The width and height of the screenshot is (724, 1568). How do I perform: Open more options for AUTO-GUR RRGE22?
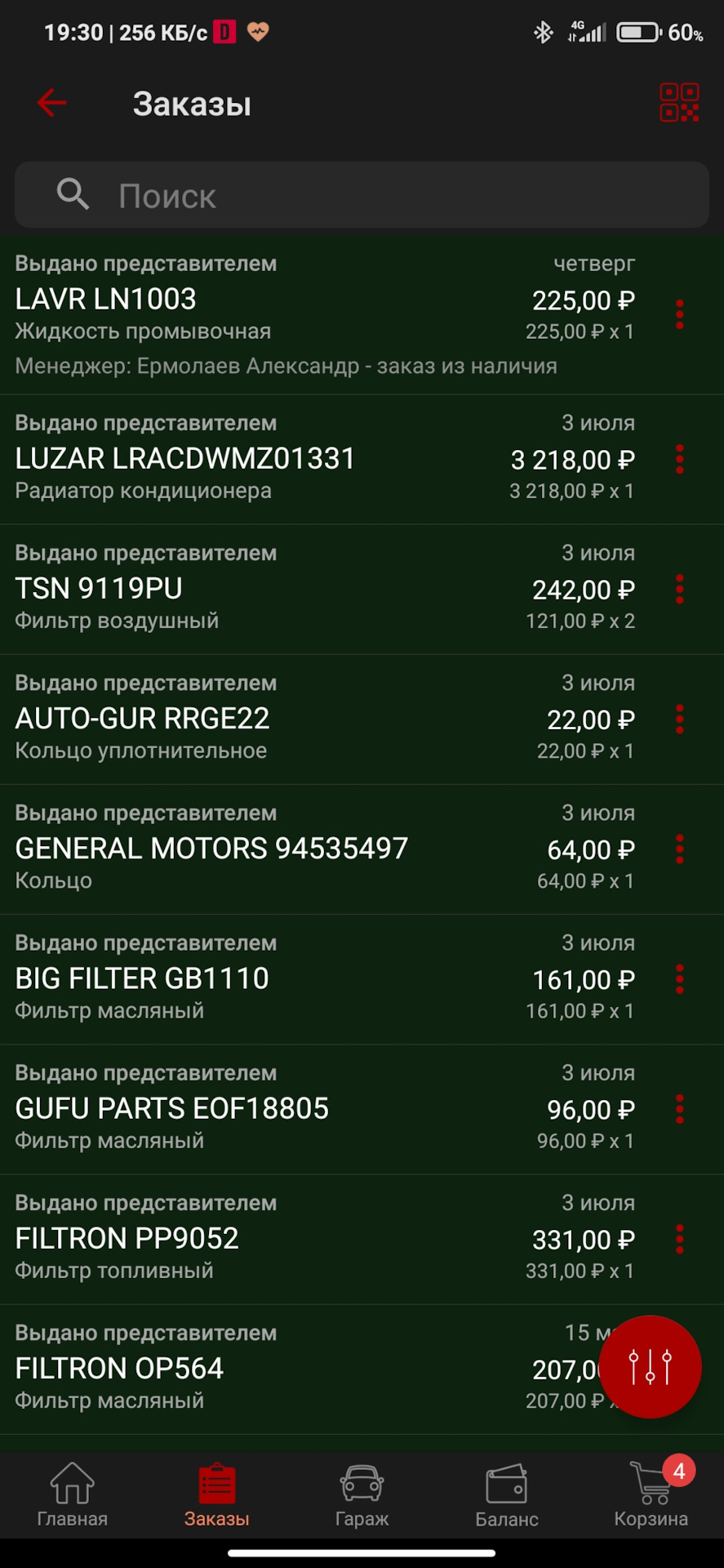(679, 719)
